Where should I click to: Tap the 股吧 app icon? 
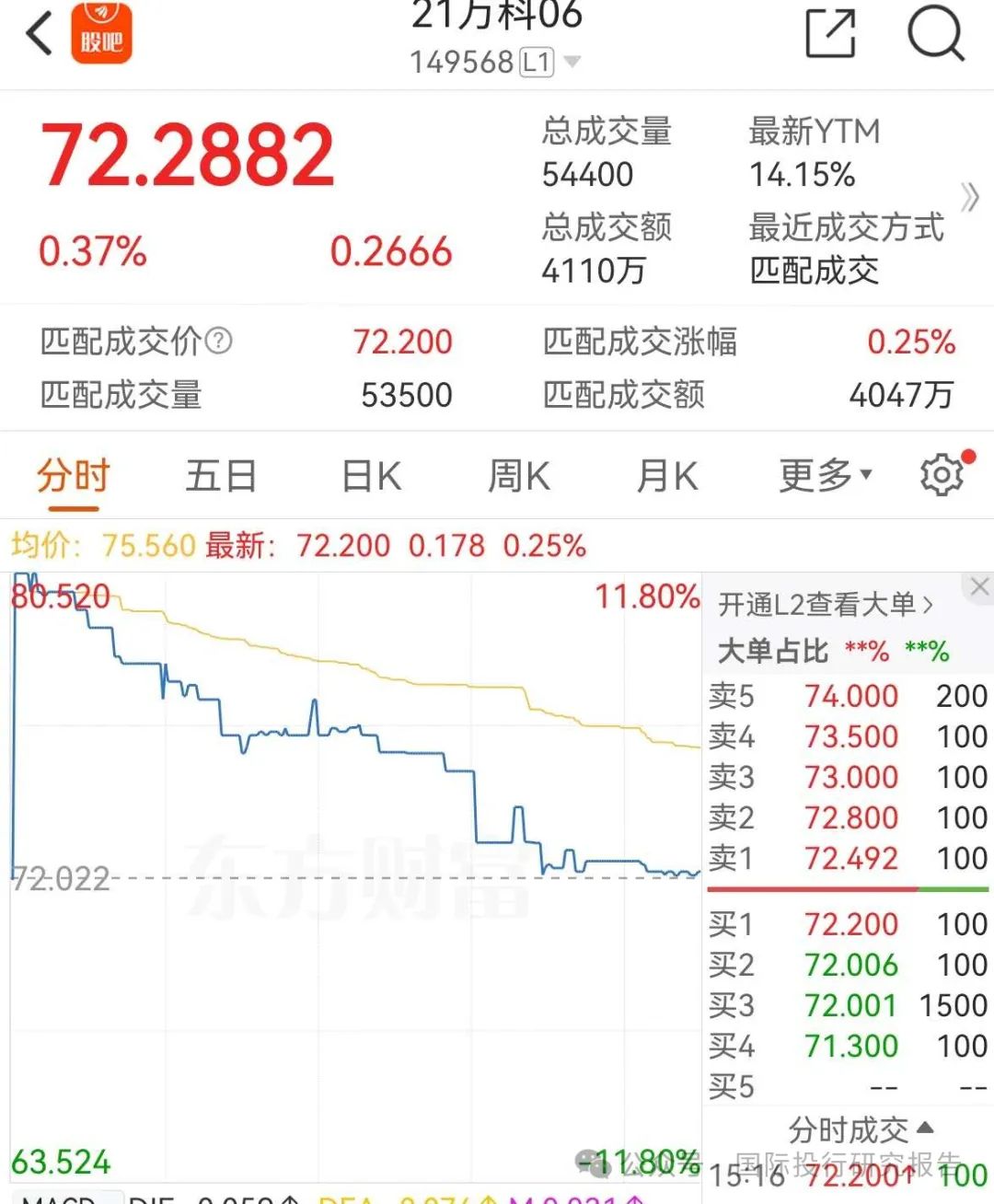tap(102, 34)
